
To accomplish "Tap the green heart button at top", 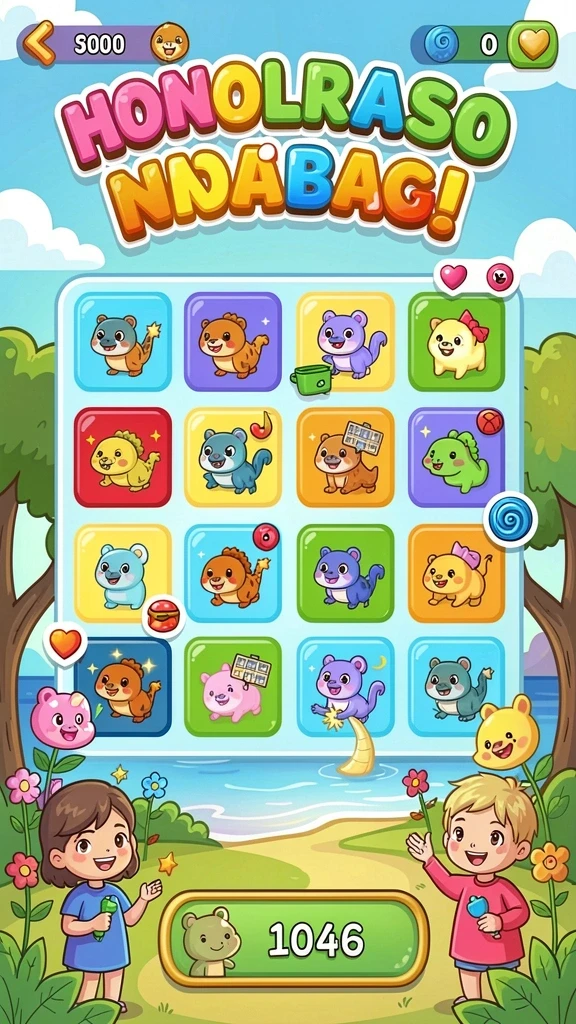I will coord(532,44).
